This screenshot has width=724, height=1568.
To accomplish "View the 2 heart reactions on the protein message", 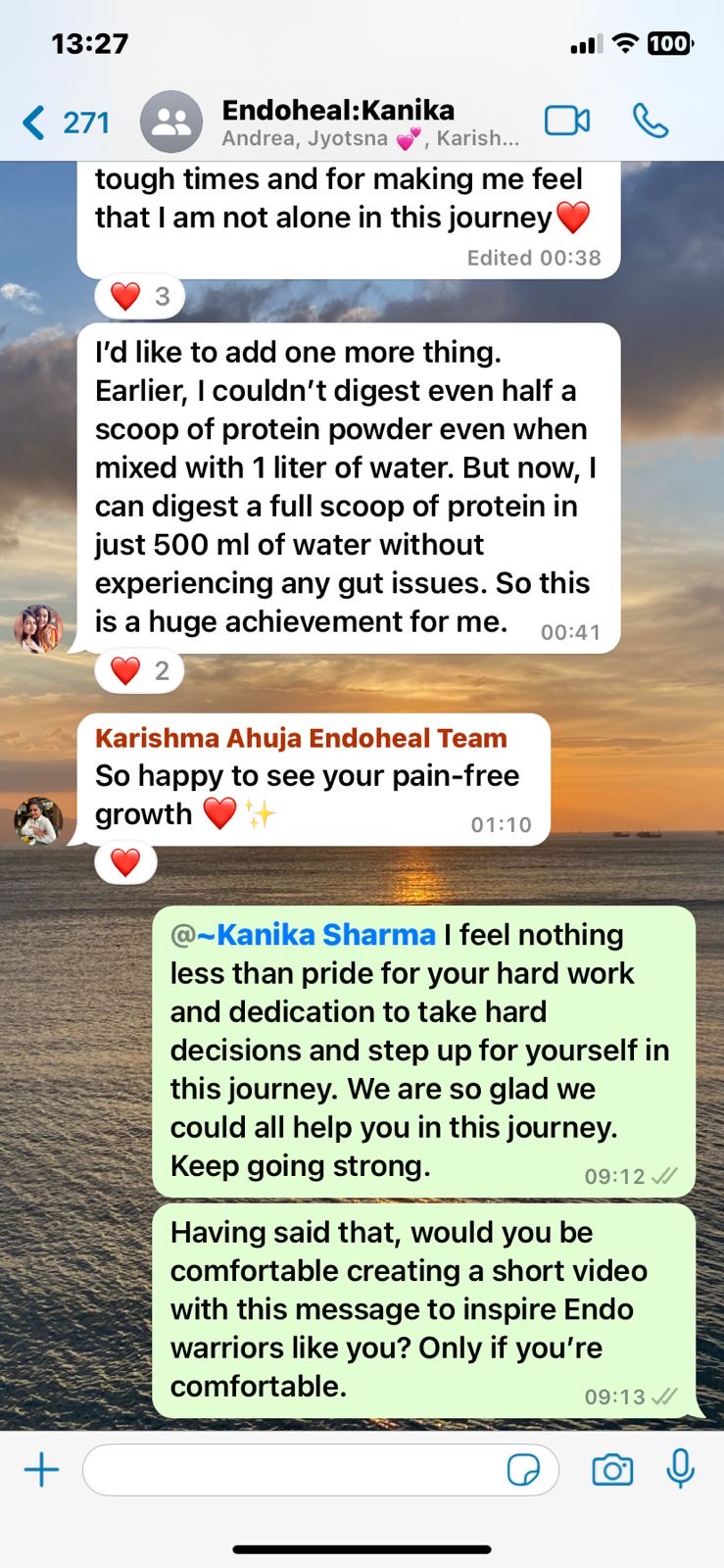I will pos(140,671).
